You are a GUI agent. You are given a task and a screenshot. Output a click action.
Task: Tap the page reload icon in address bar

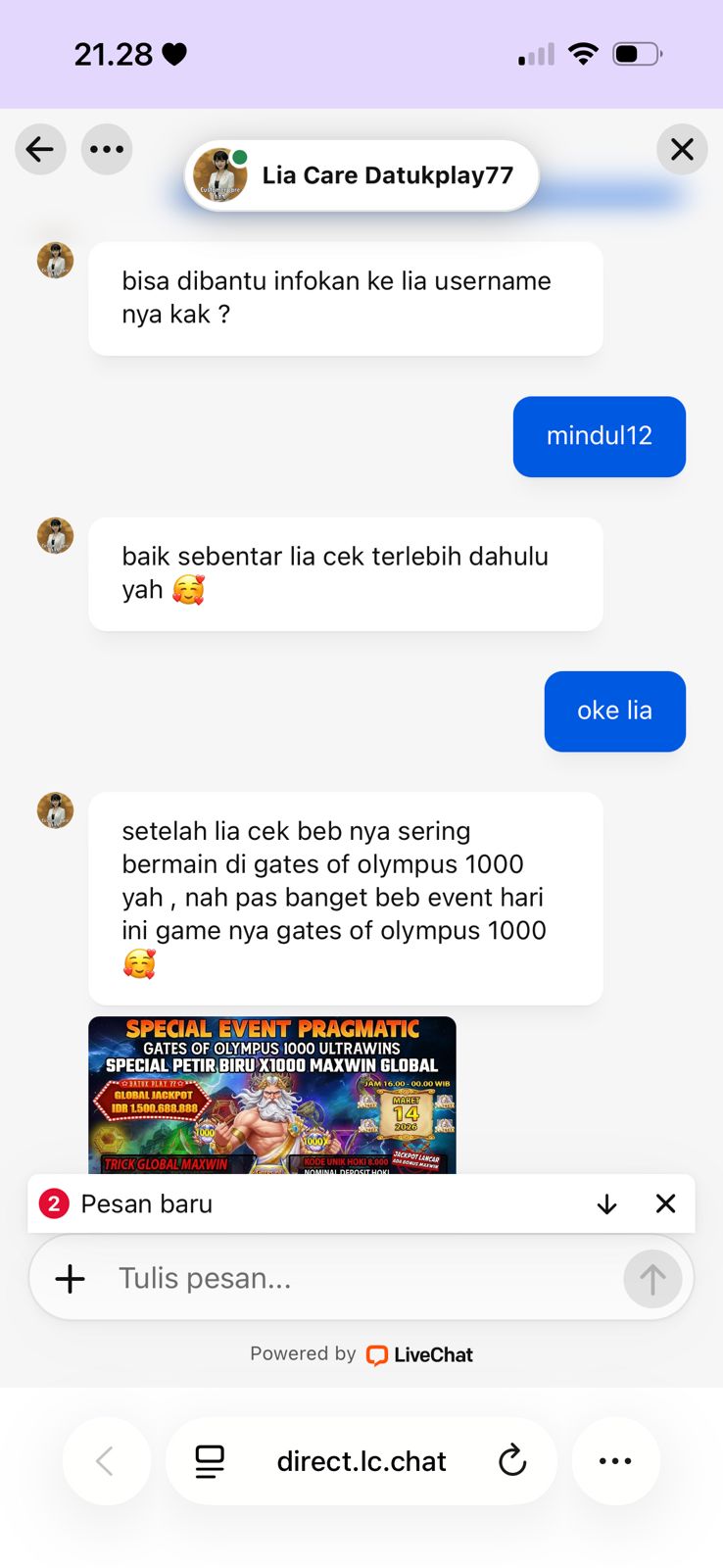point(512,1460)
